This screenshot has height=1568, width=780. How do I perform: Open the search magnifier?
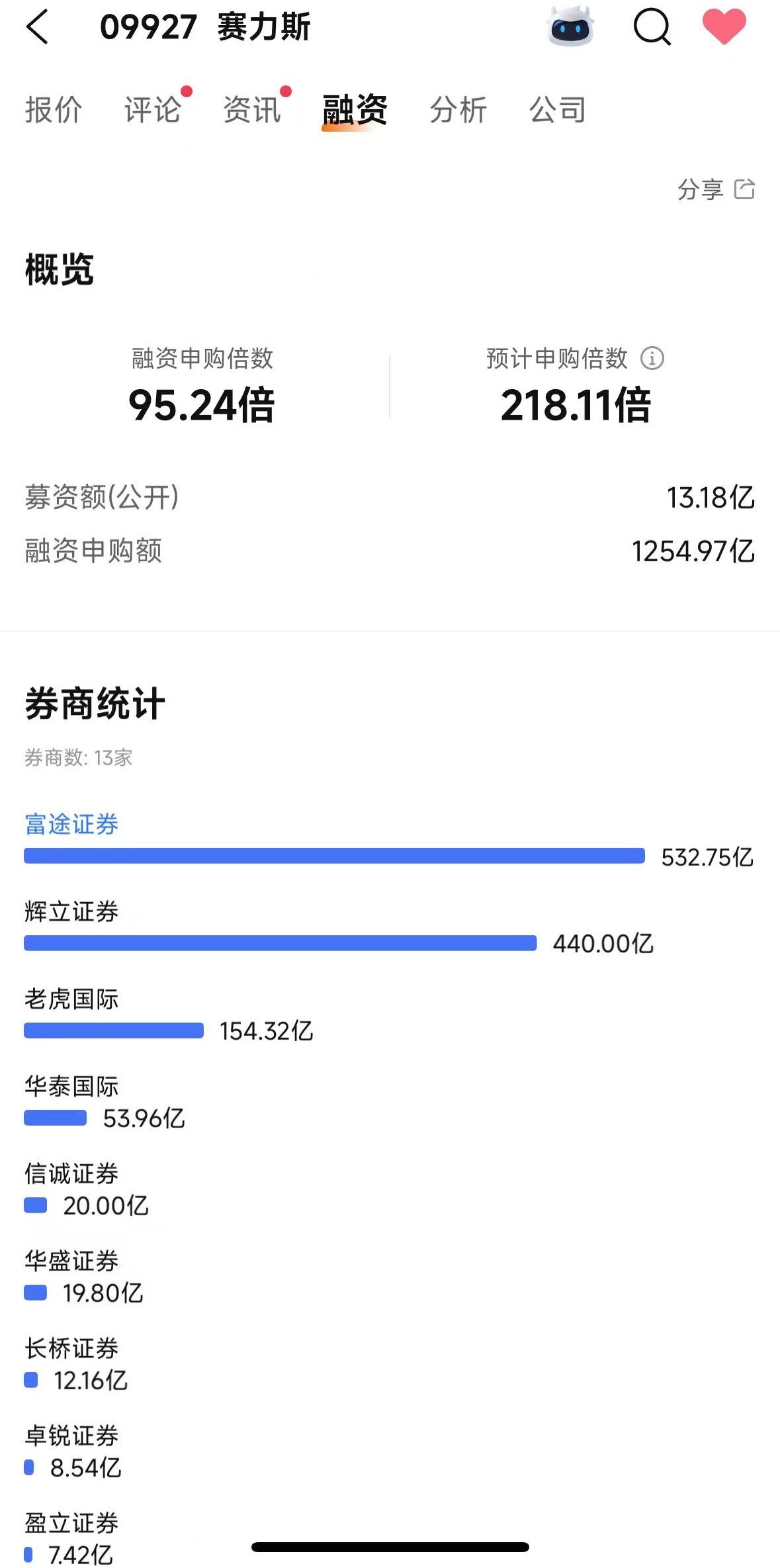point(652,27)
